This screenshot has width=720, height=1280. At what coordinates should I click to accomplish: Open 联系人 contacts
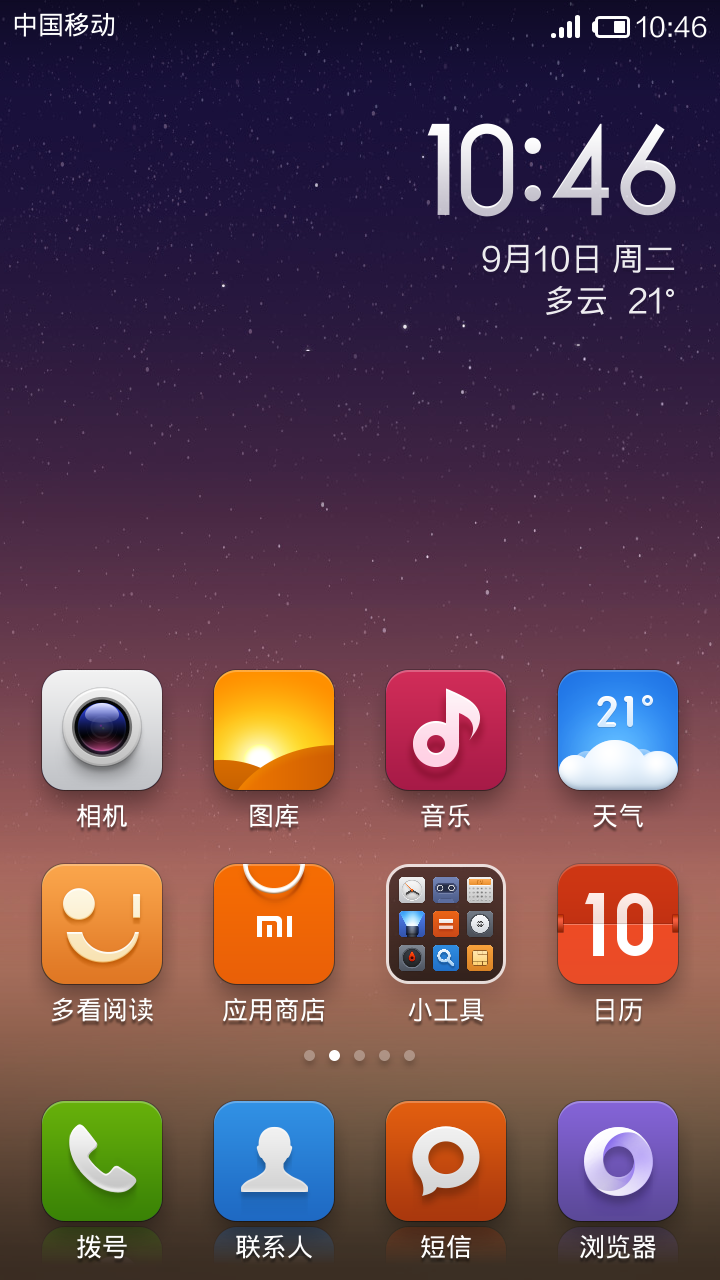(x=274, y=1161)
